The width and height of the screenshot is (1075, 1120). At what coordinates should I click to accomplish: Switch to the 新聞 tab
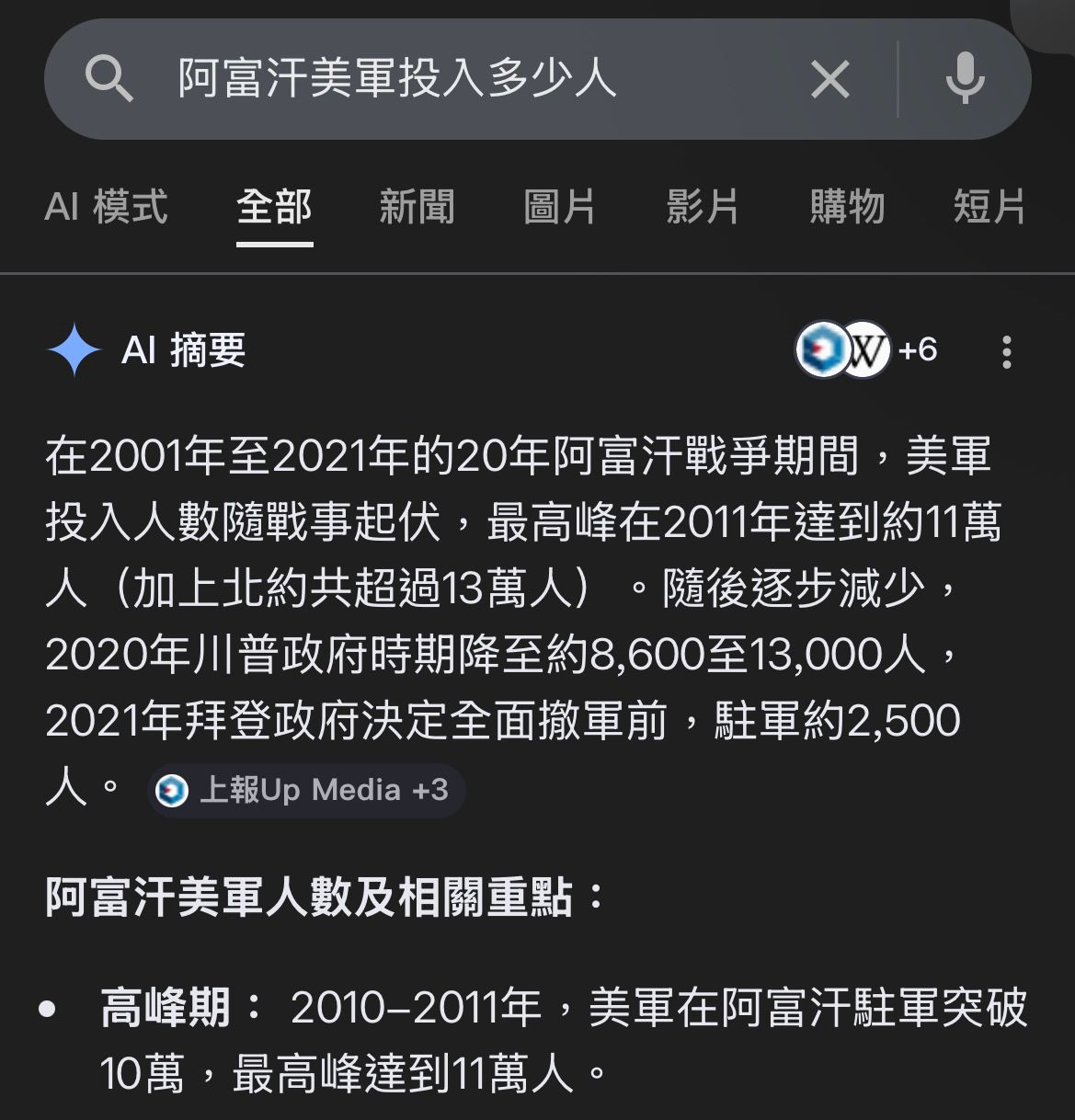coord(418,207)
